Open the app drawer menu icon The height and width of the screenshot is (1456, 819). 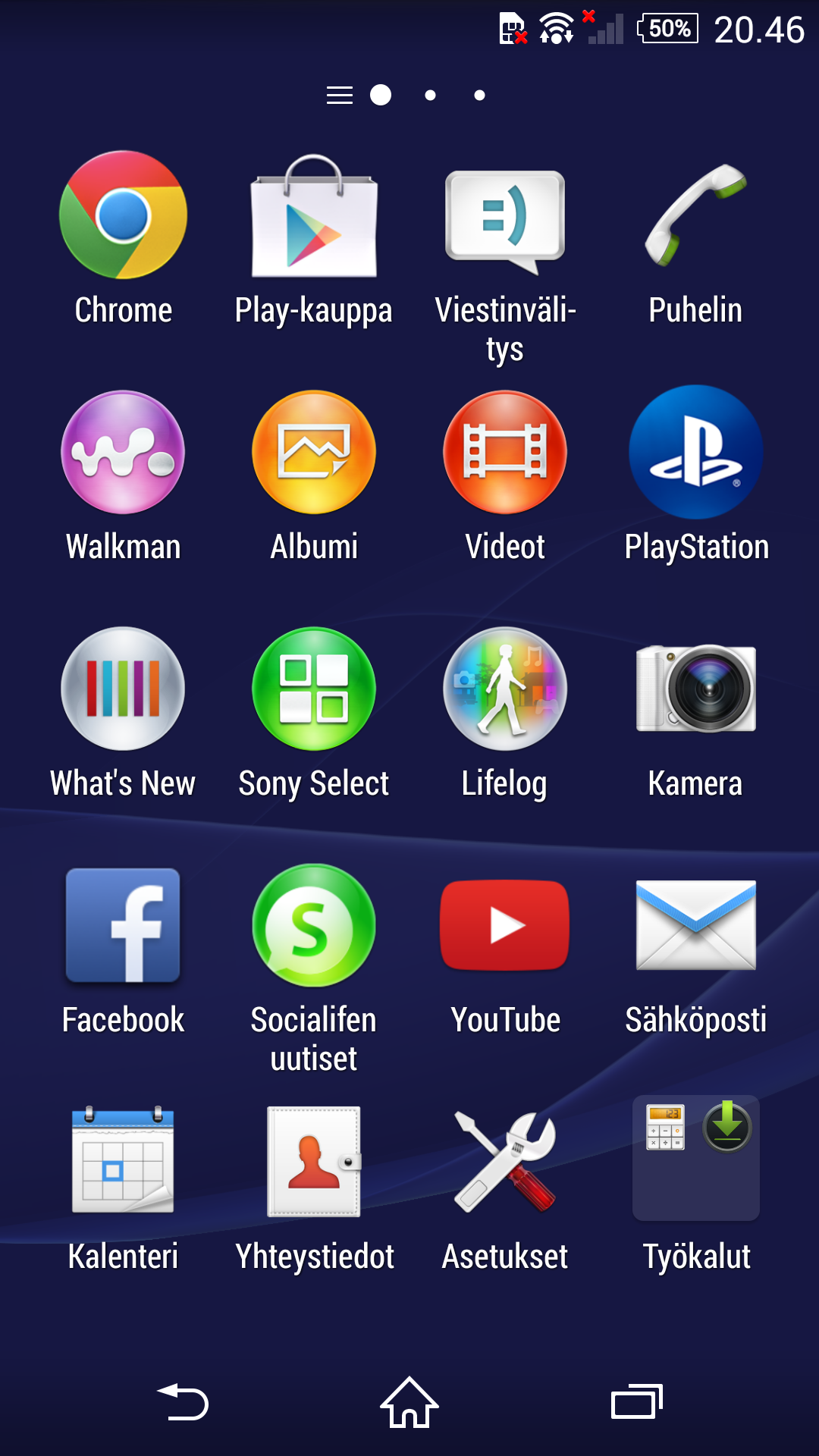click(340, 96)
